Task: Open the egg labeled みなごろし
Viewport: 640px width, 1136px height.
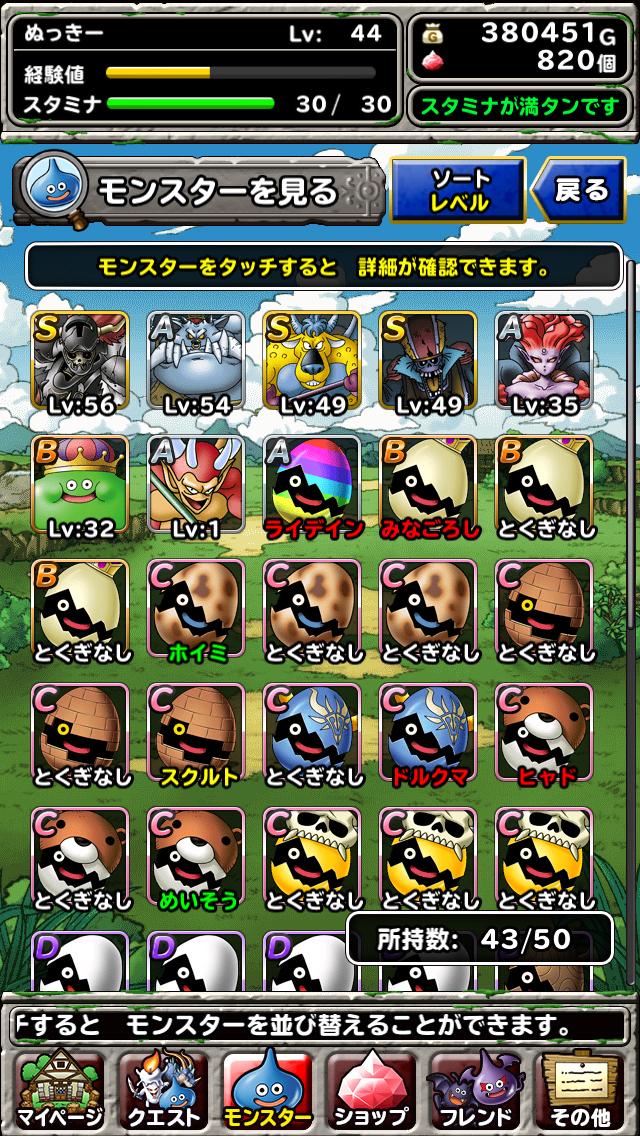Action: (429, 487)
